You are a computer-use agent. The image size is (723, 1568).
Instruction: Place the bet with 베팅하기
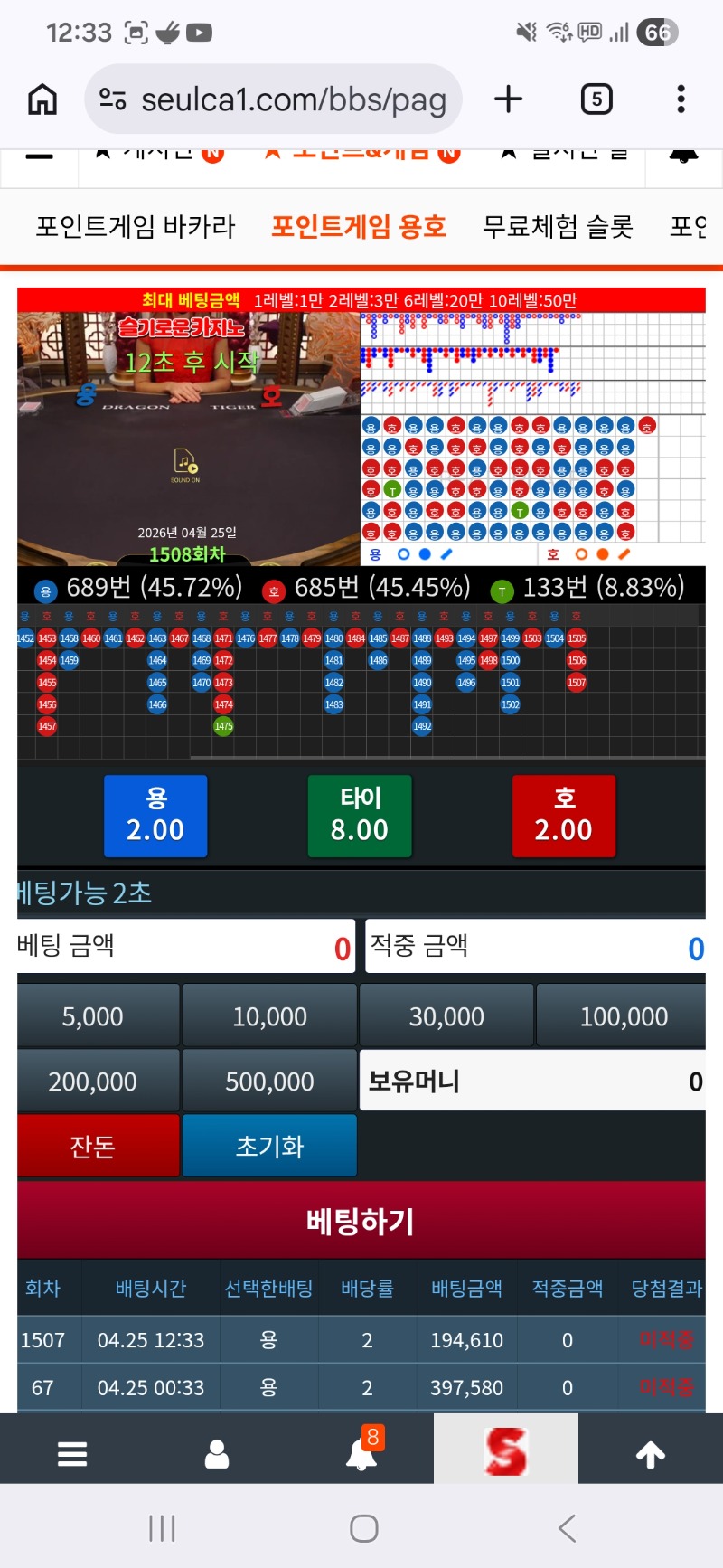click(361, 1221)
